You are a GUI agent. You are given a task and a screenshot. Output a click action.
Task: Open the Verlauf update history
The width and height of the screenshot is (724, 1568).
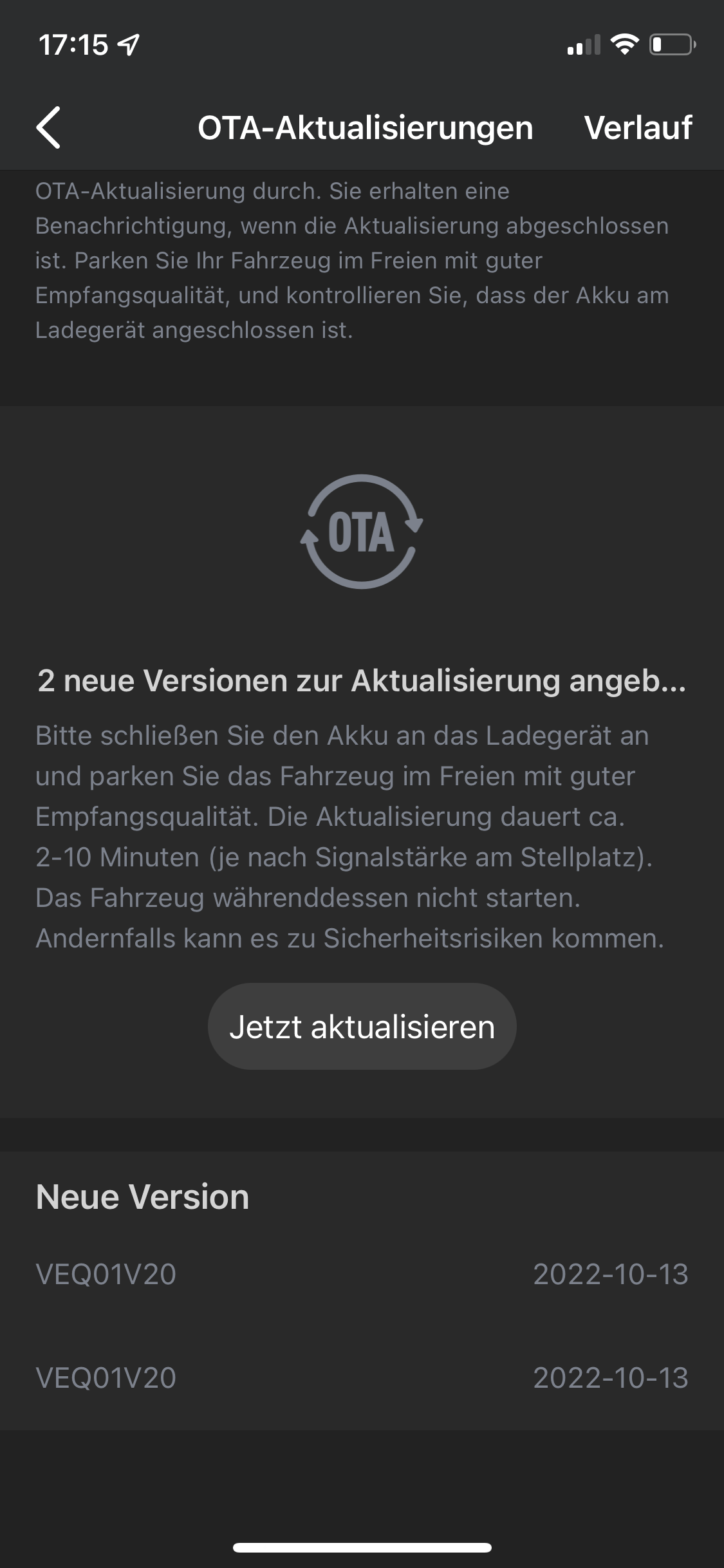pyautogui.click(x=637, y=127)
